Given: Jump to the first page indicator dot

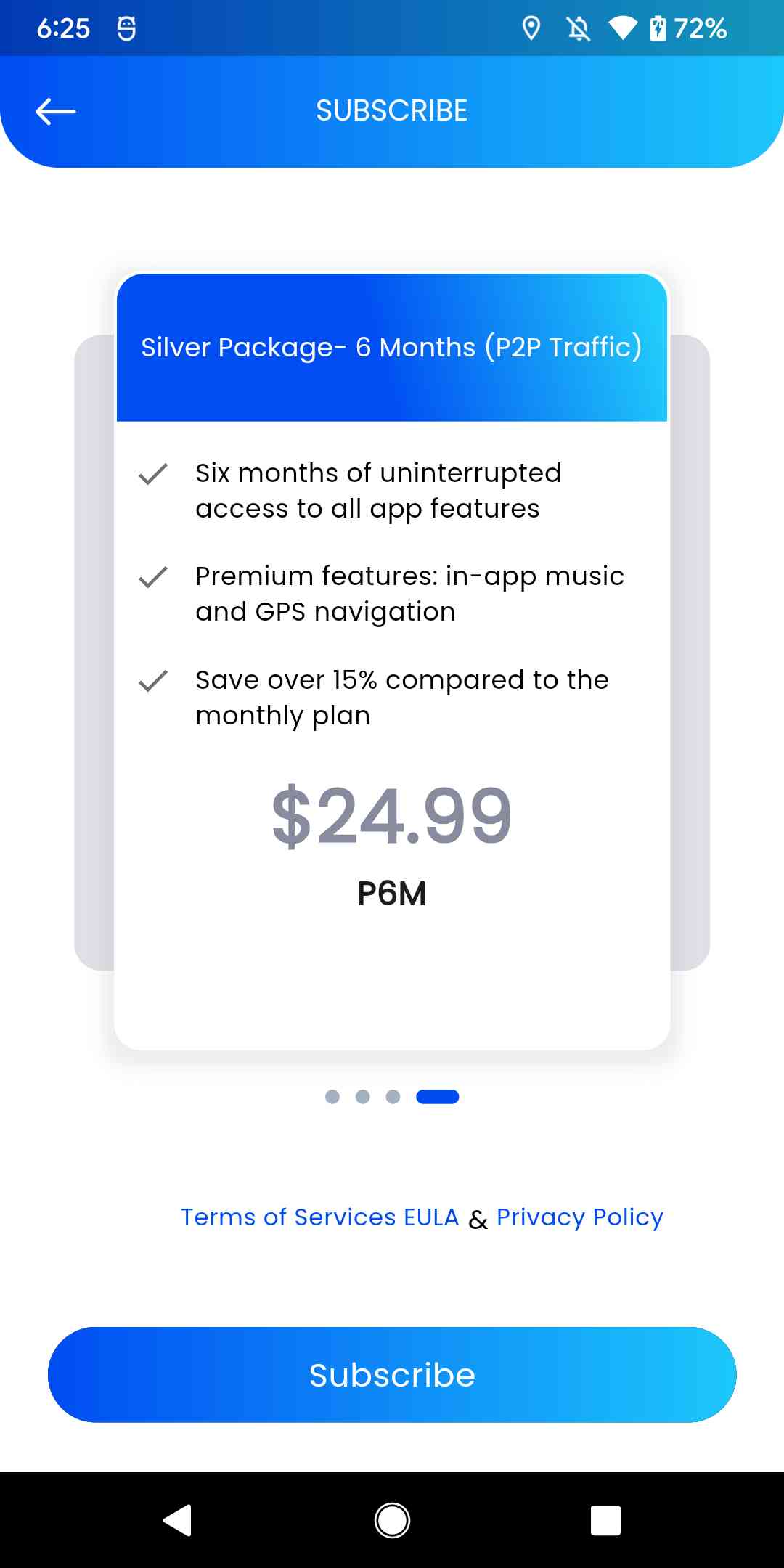Looking at the screenshot, I should pos(332,1096).
